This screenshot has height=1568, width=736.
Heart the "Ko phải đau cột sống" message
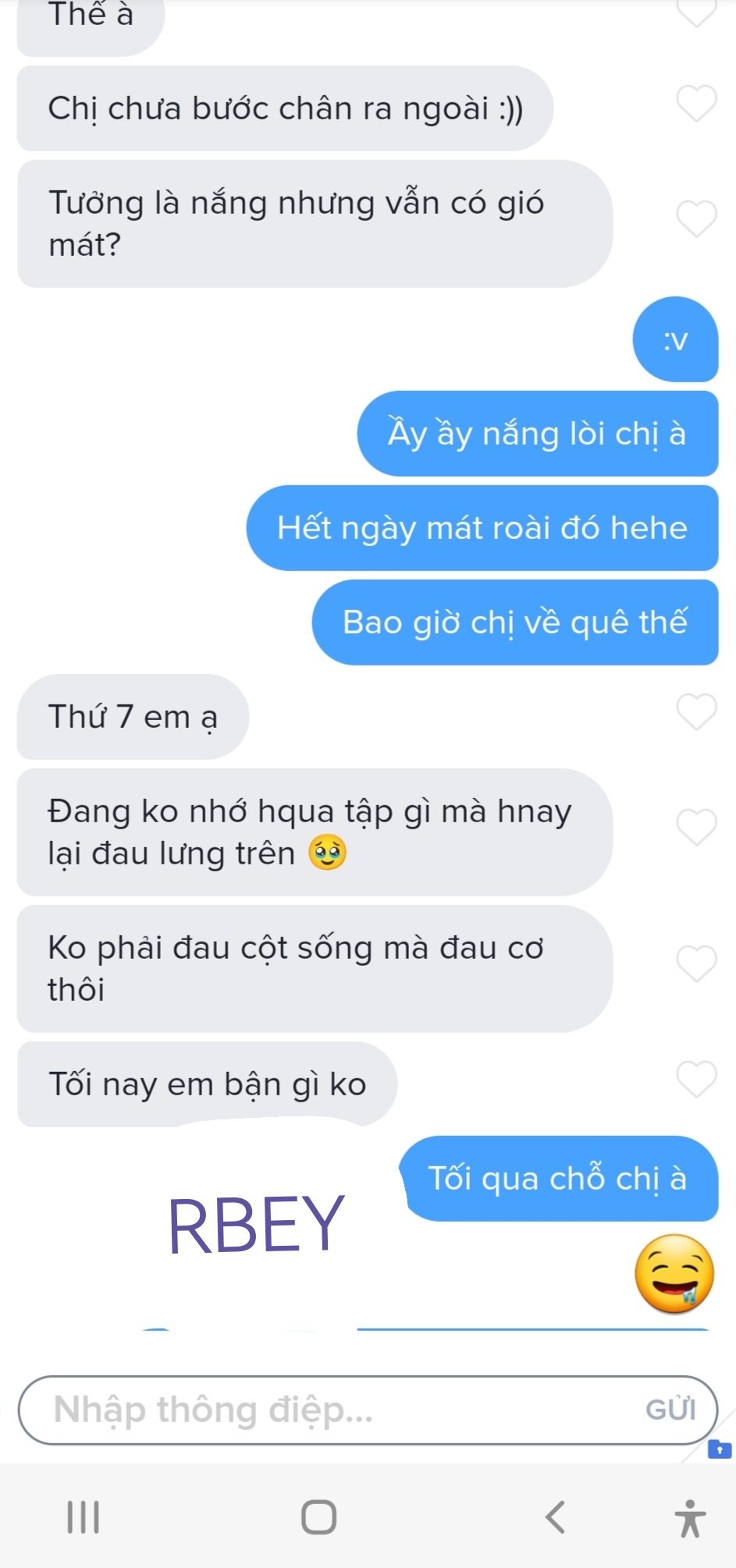(x=696, y=964)
